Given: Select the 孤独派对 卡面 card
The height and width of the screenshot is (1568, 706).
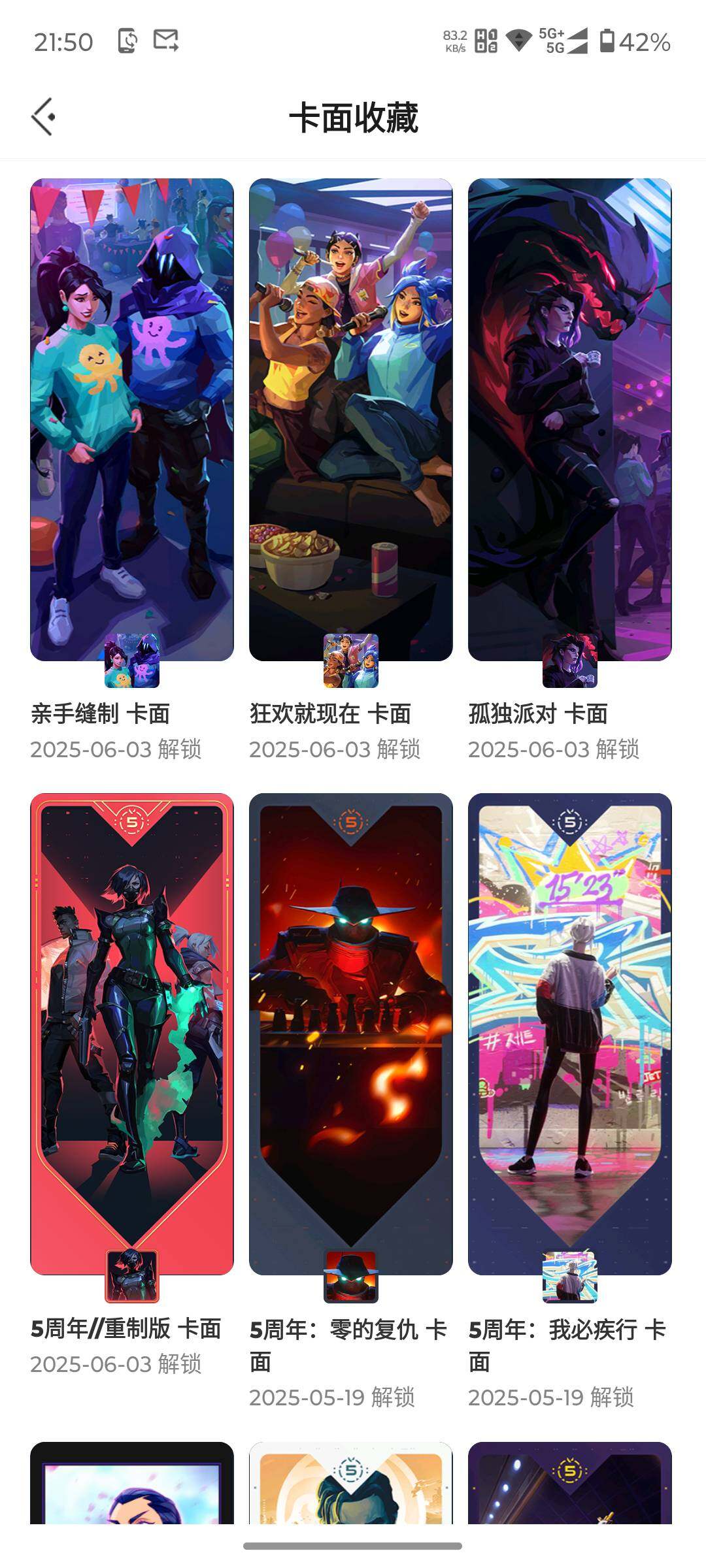Looking at the screenshot, I should pyautogui.click(x=570, y=419).
